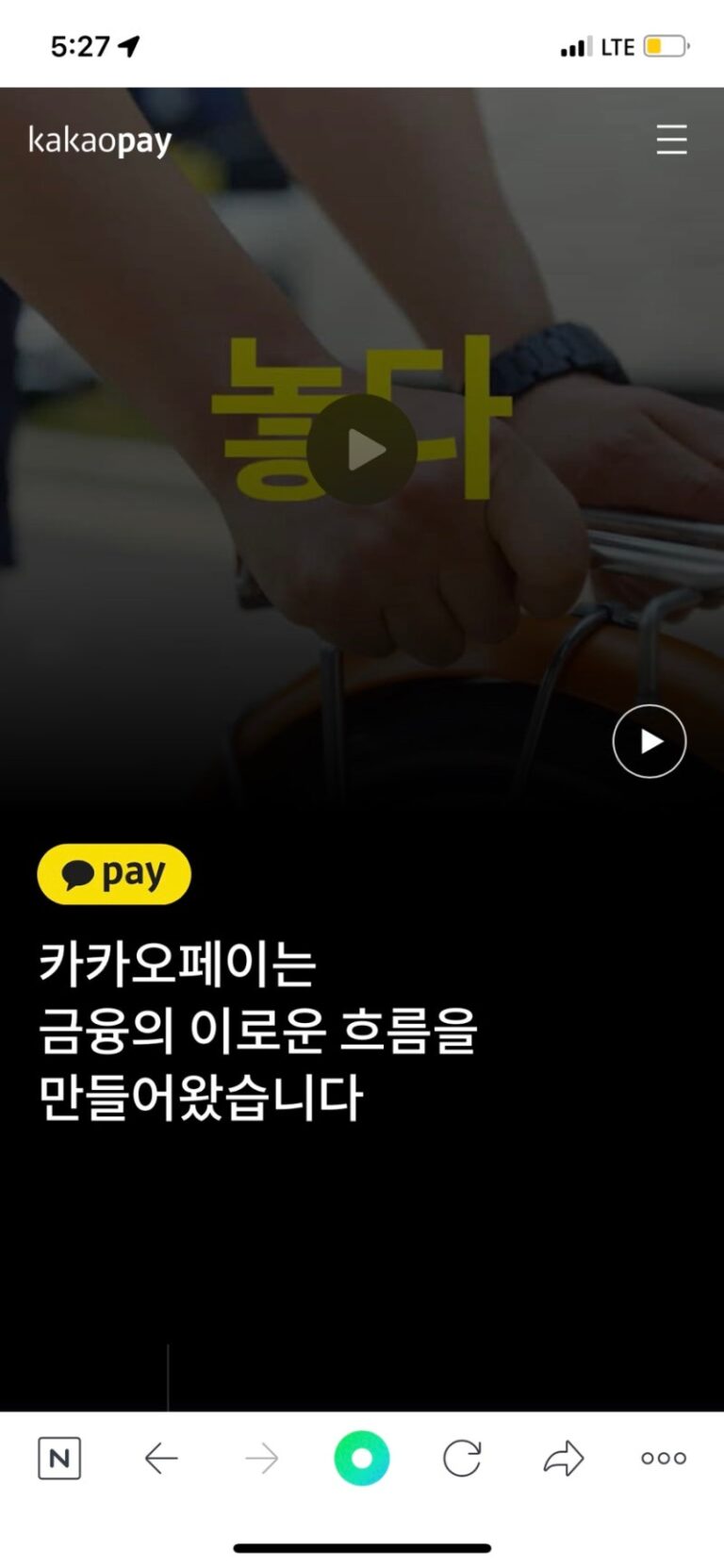This screenshot has width=724, height=1568.
Task: Share this page
Action: pyautogui.click(x=564, y=1459)
